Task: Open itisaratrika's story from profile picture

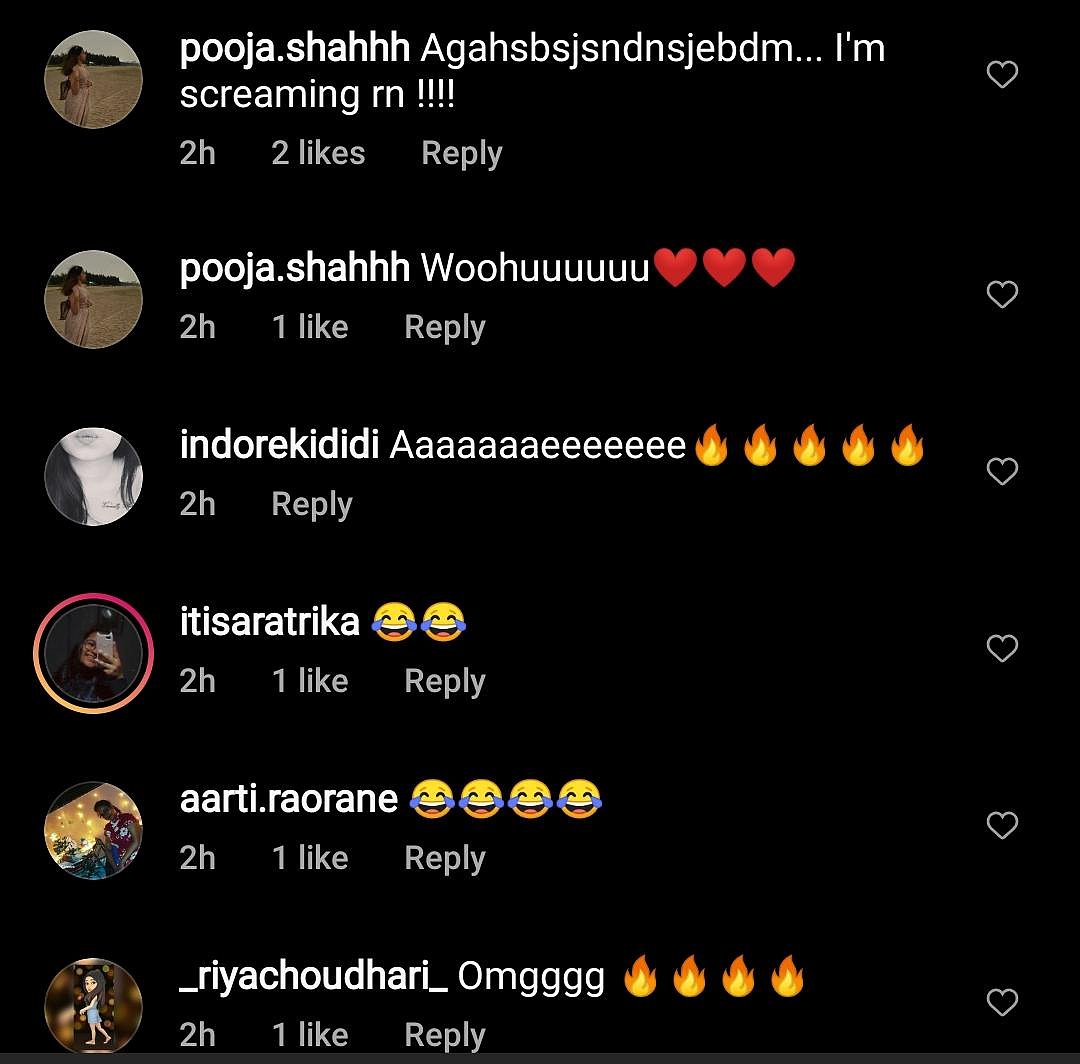Action: 93,653
